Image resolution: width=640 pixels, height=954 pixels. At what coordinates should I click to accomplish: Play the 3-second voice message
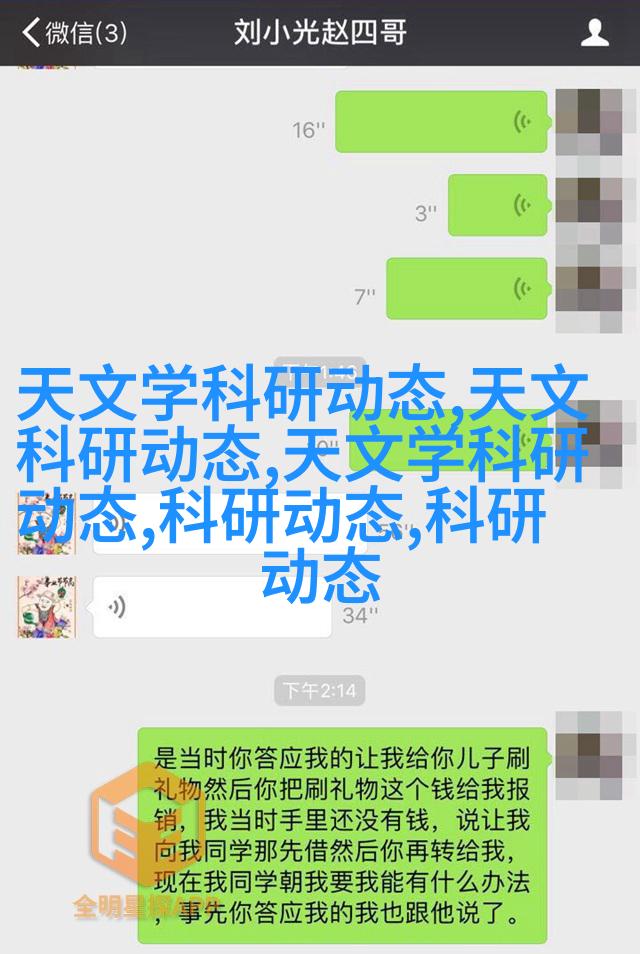pos(497,205)
